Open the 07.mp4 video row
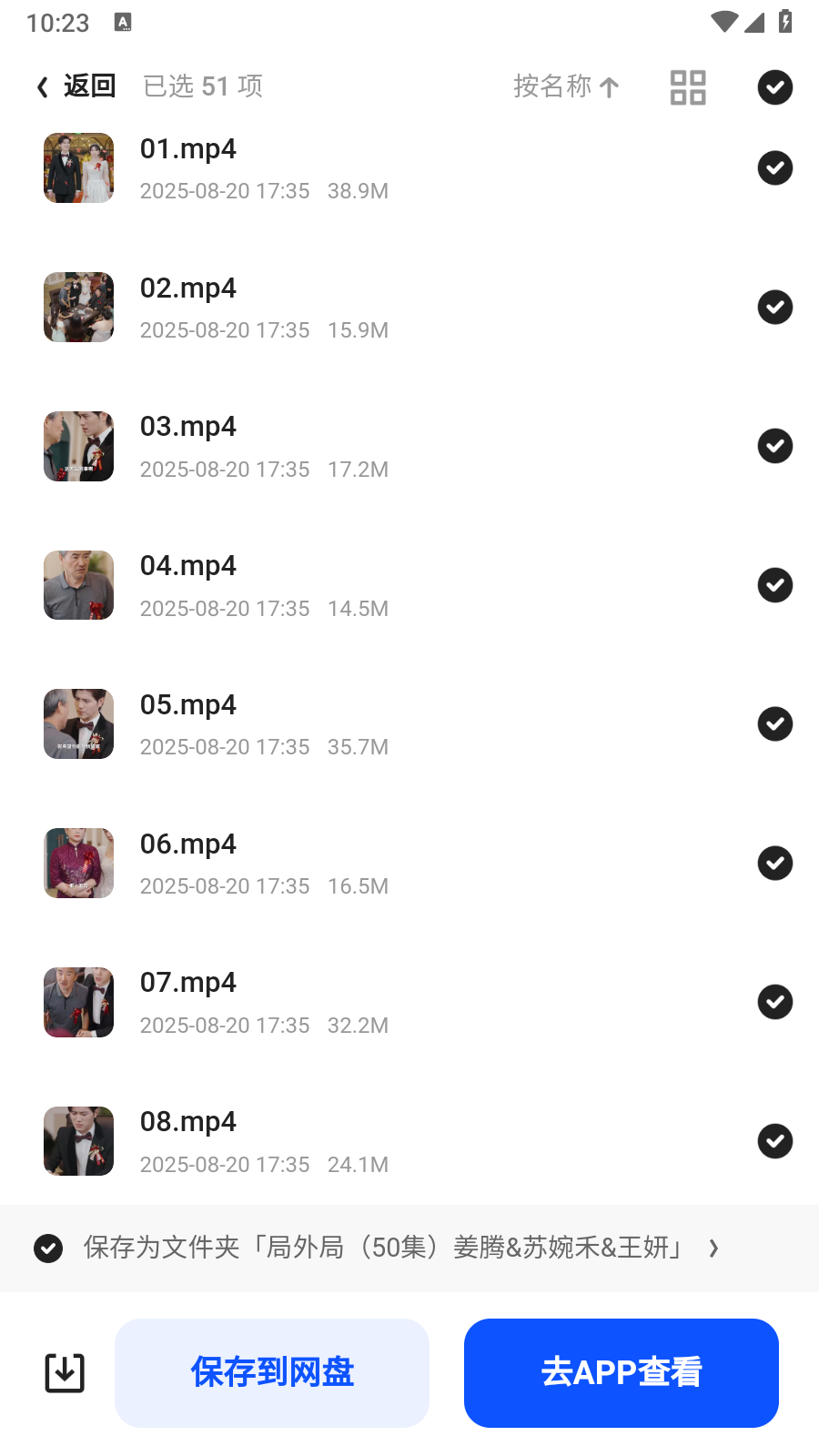Viewport: 819px width, 1456px height. 364,1002
